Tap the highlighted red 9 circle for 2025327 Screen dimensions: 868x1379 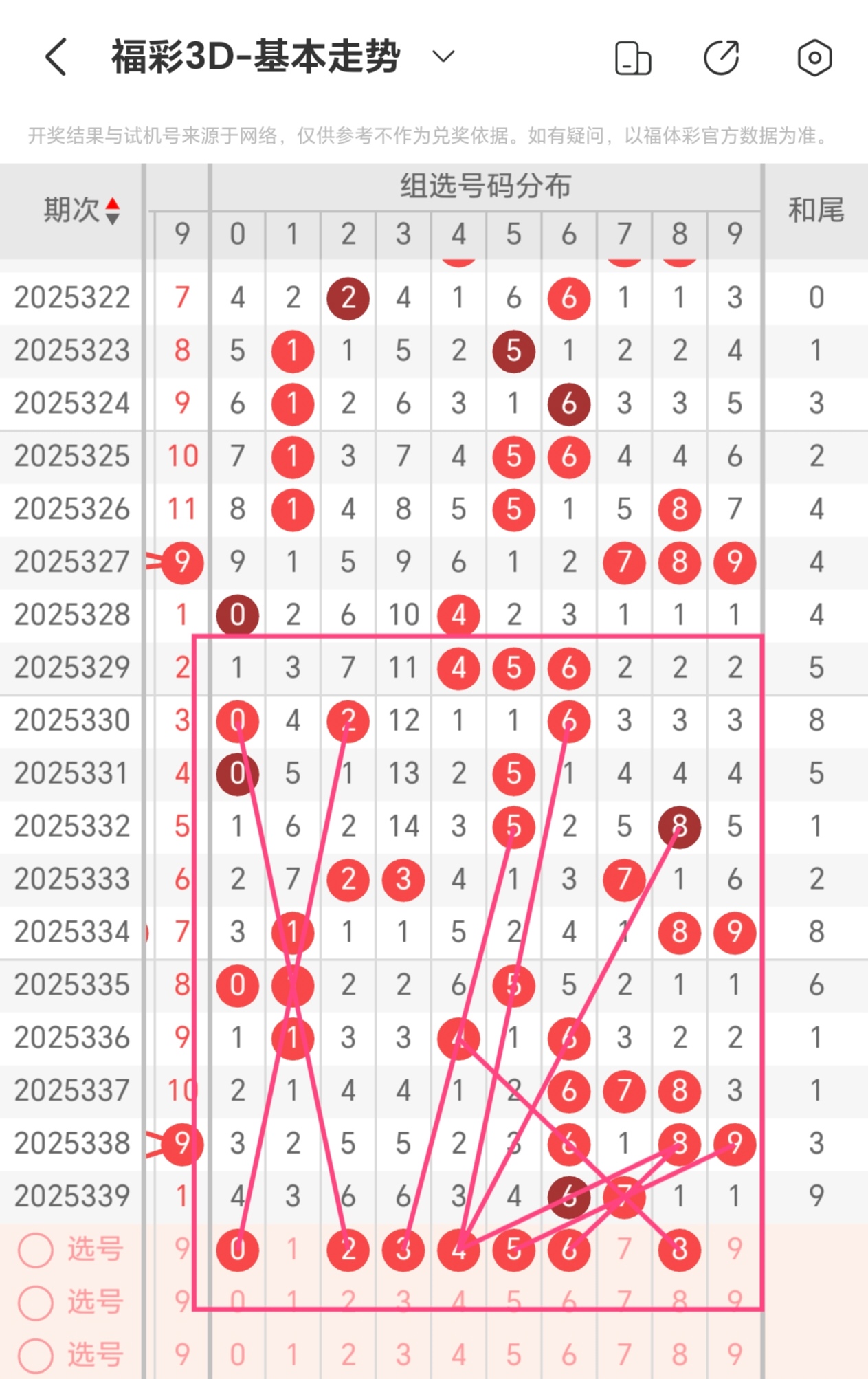pos(181,562)
